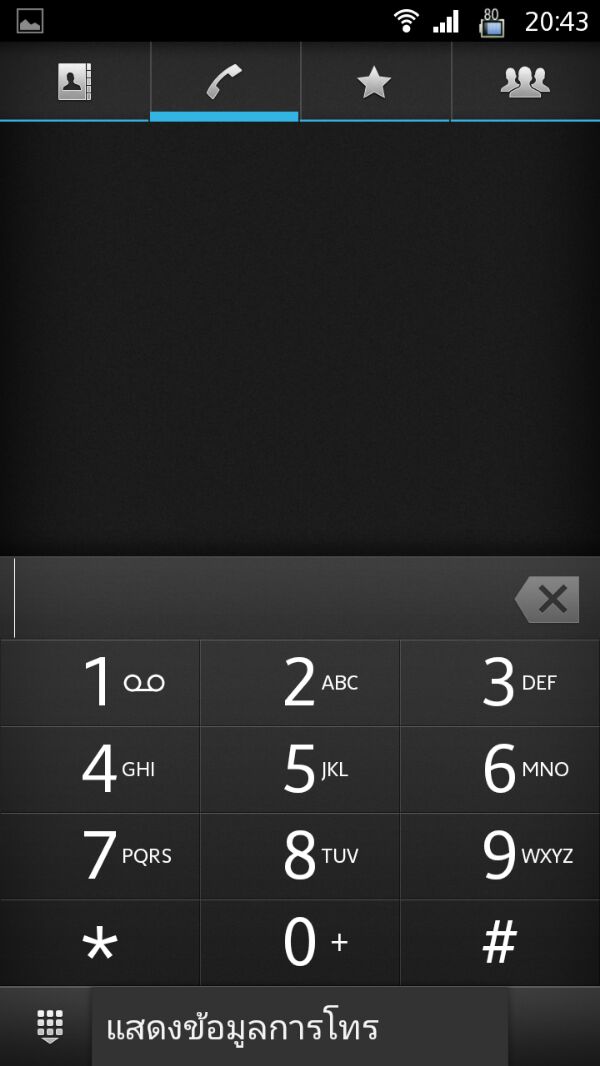The height and width of the screenshot is (1066, 600).
Task: Open the Favorites star tab
Action: 375,82
